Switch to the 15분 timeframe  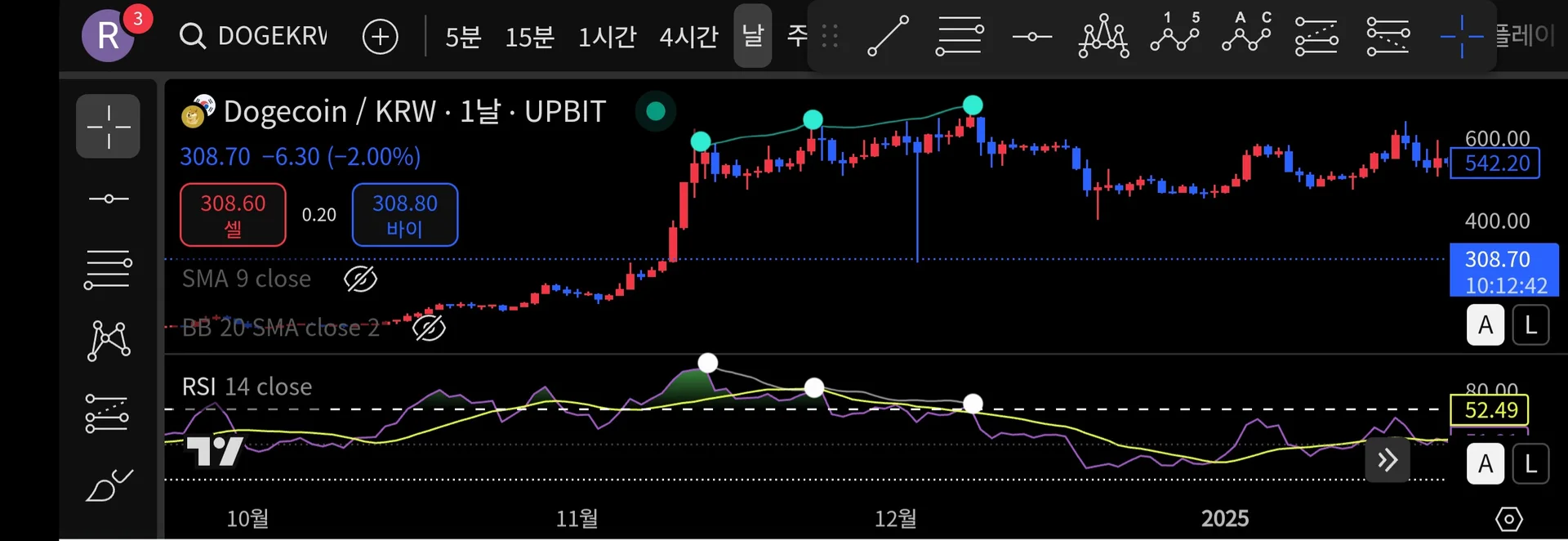[529, 37]
